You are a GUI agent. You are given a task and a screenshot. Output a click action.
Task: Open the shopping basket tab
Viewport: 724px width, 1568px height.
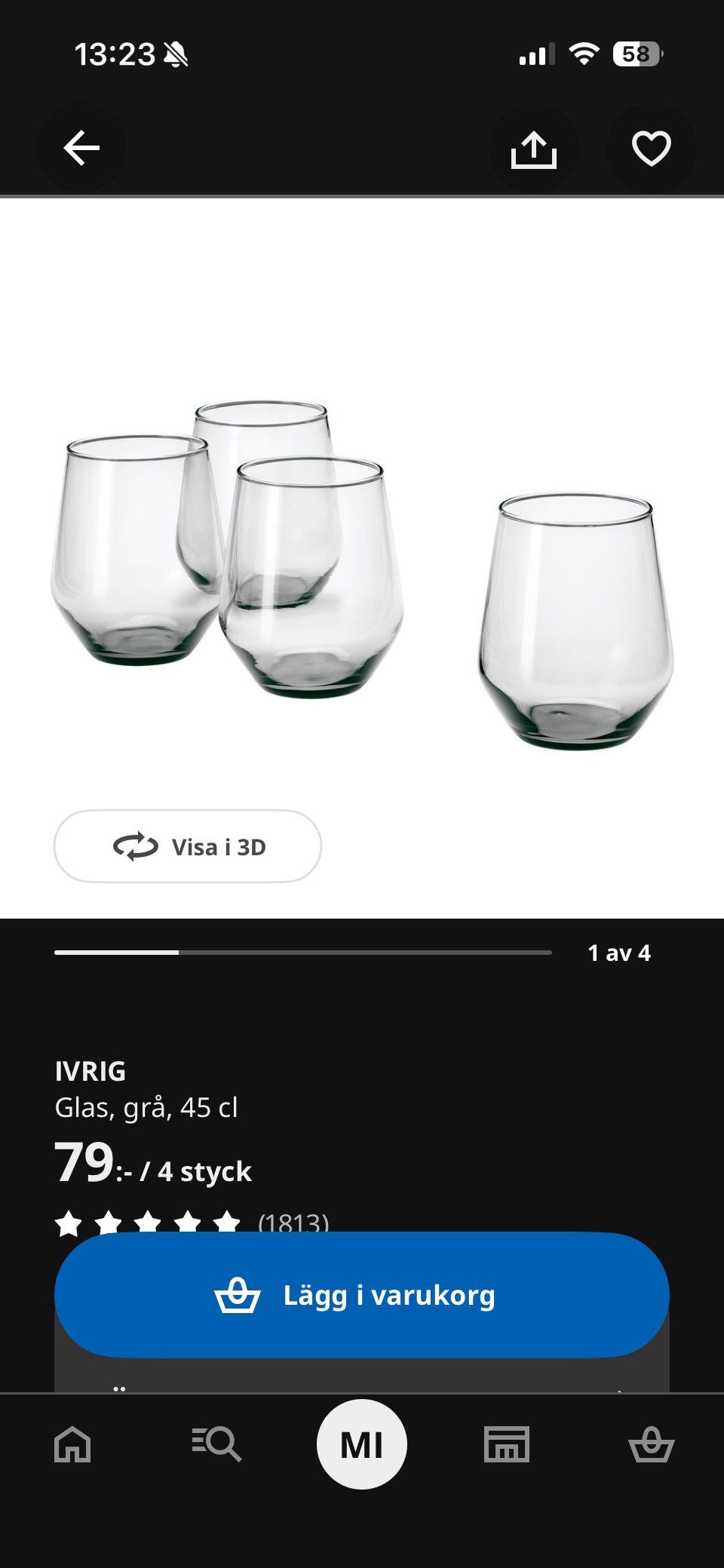[651, 1444]
